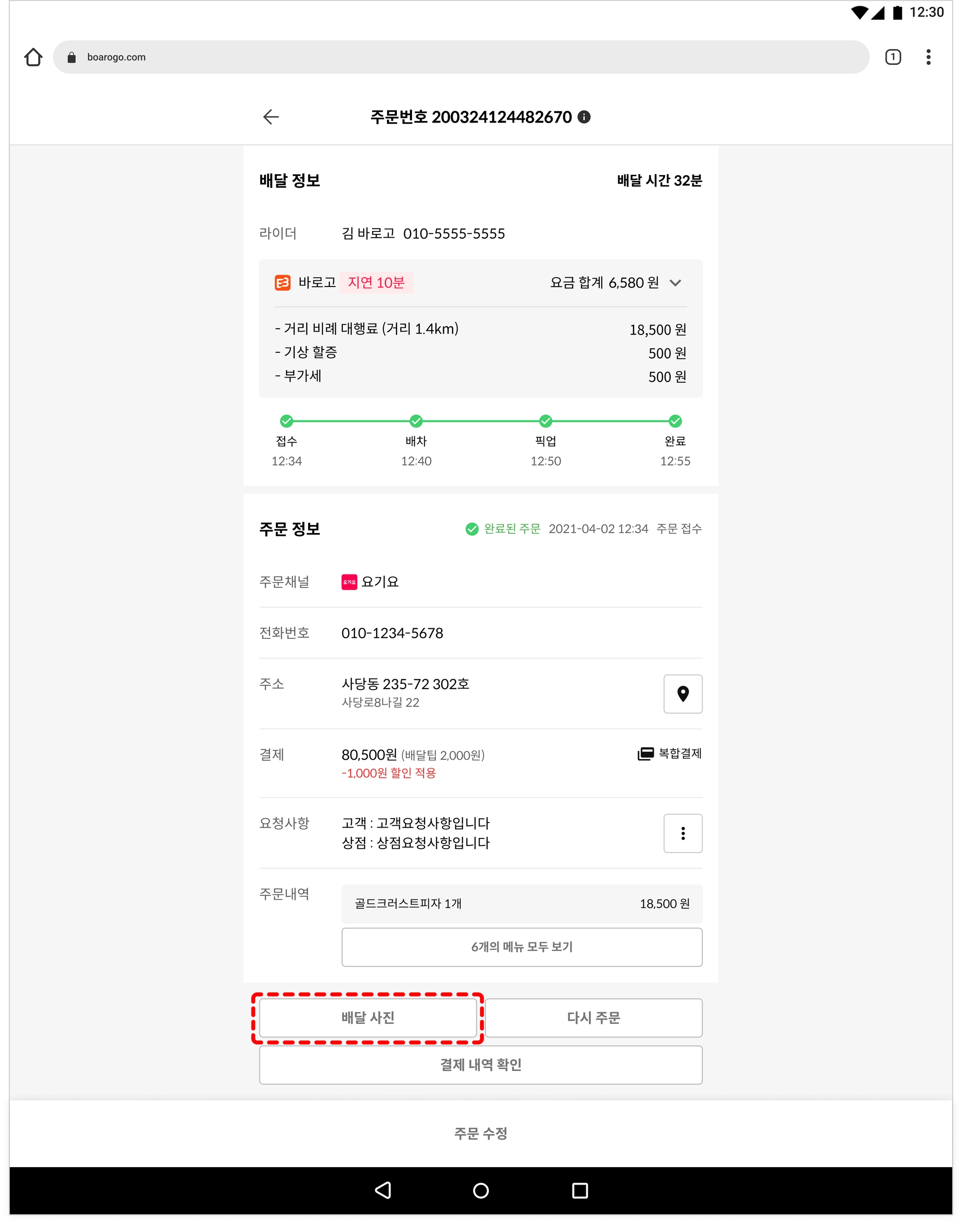Collapse the 요금 합계 fee breakdown chevron

(x=675, y=283)
